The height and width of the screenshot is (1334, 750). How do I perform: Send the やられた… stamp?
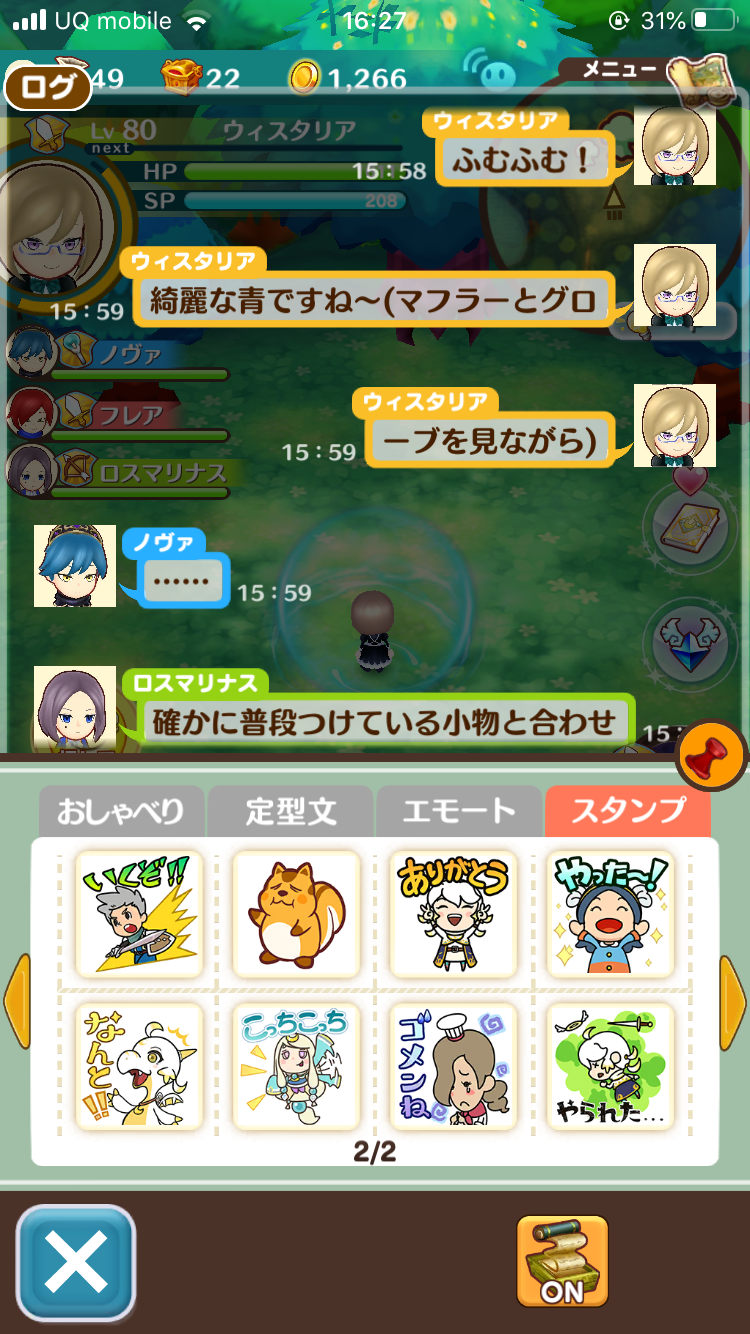pyautogui.click(x=610, y=1067)
